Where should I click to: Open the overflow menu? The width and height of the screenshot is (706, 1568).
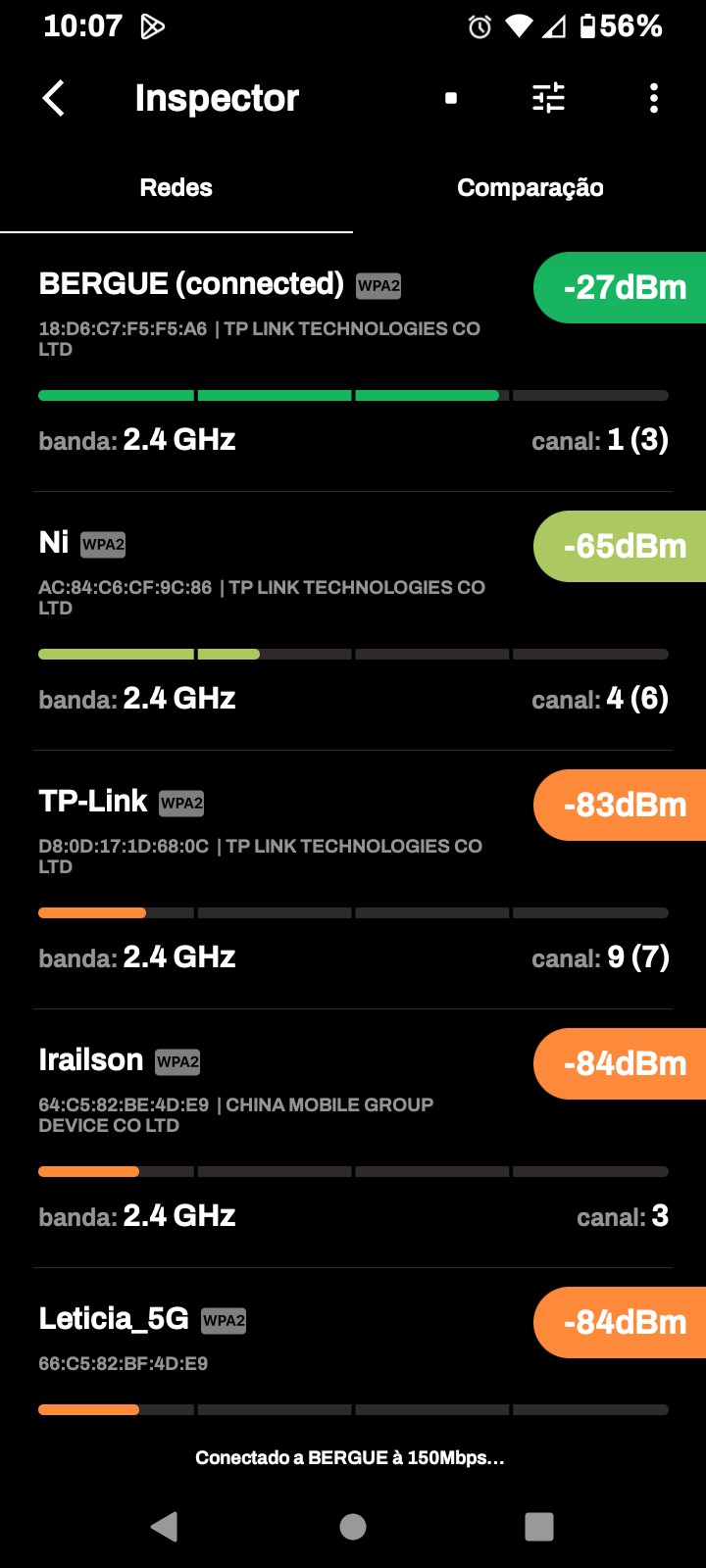point(654,98)
